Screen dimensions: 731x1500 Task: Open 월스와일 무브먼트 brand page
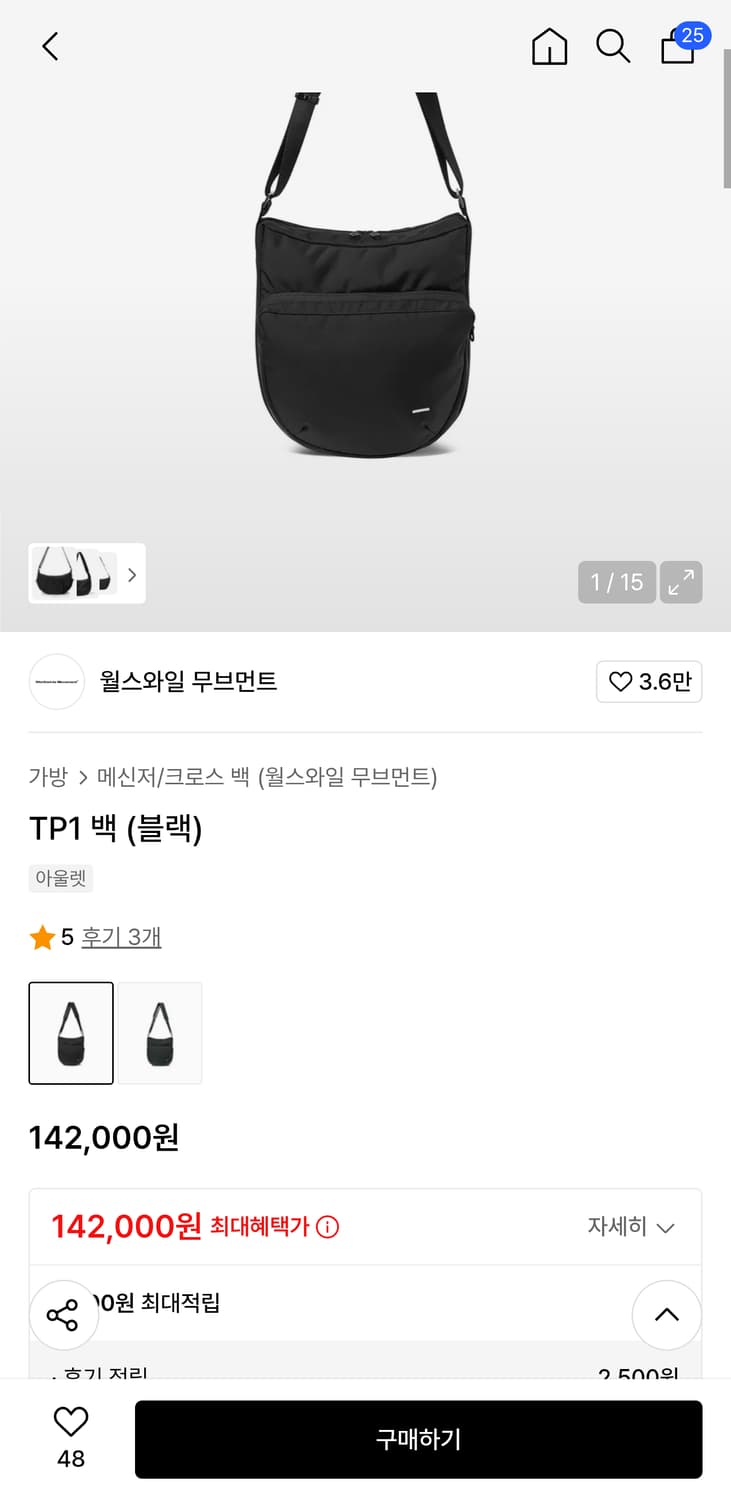pyautogui.click(x=188, y=682)
